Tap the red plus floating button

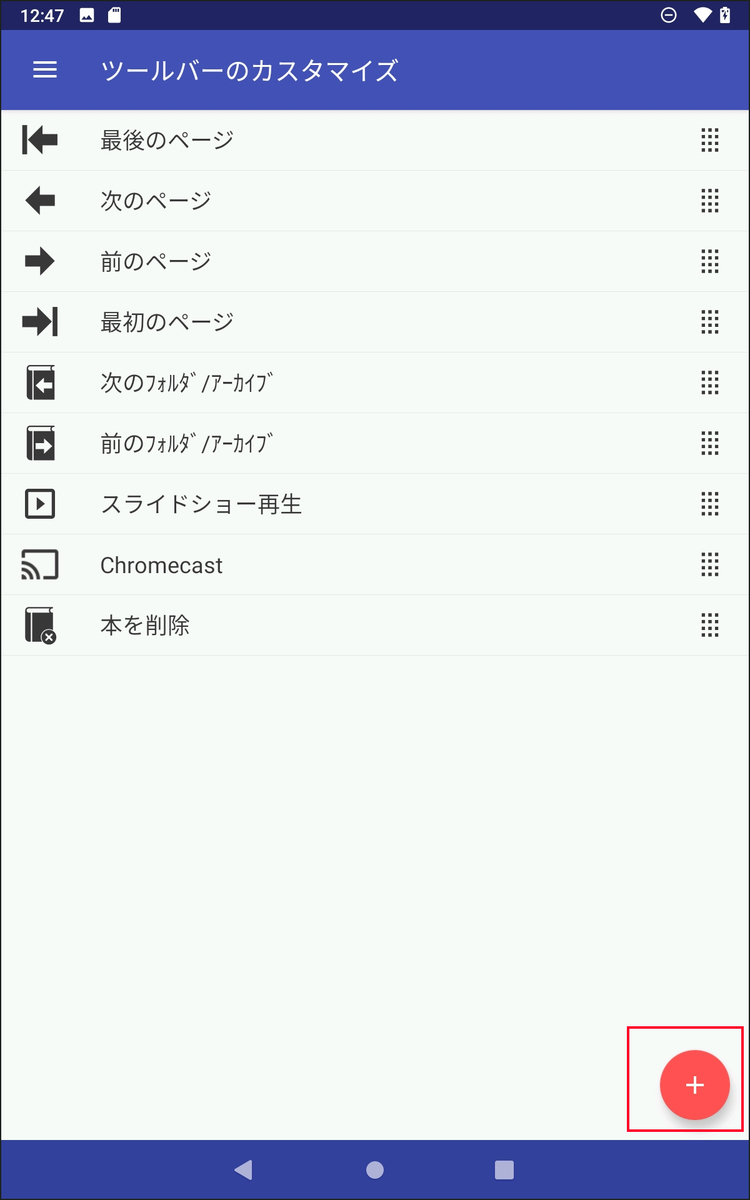(x=694, y=1085)
